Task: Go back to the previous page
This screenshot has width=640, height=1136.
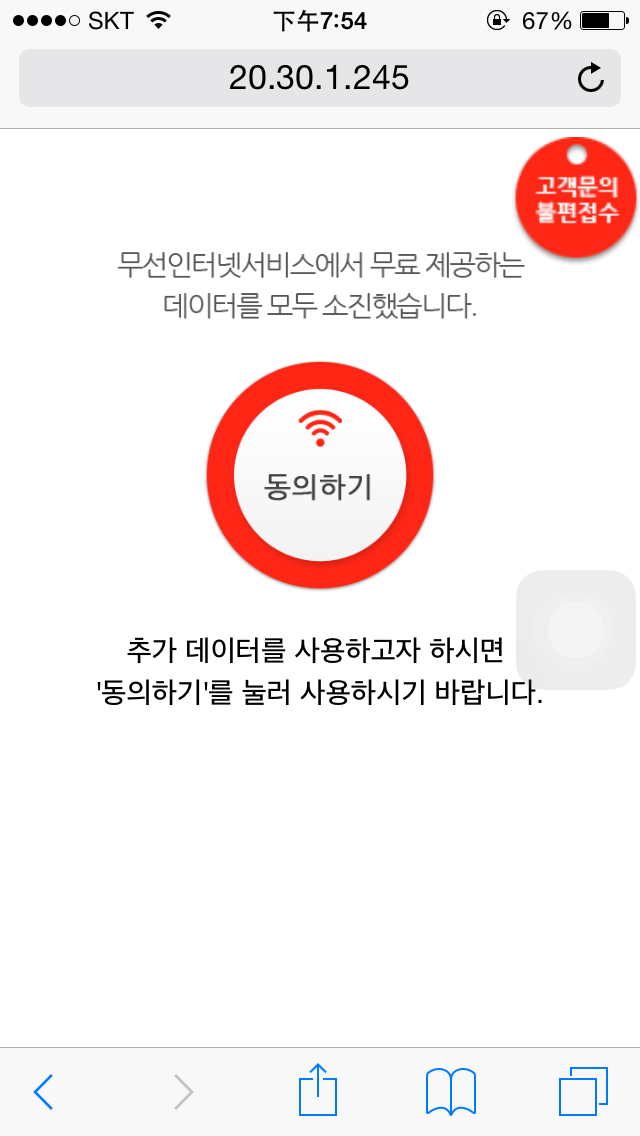Action: coord(43,1092)
